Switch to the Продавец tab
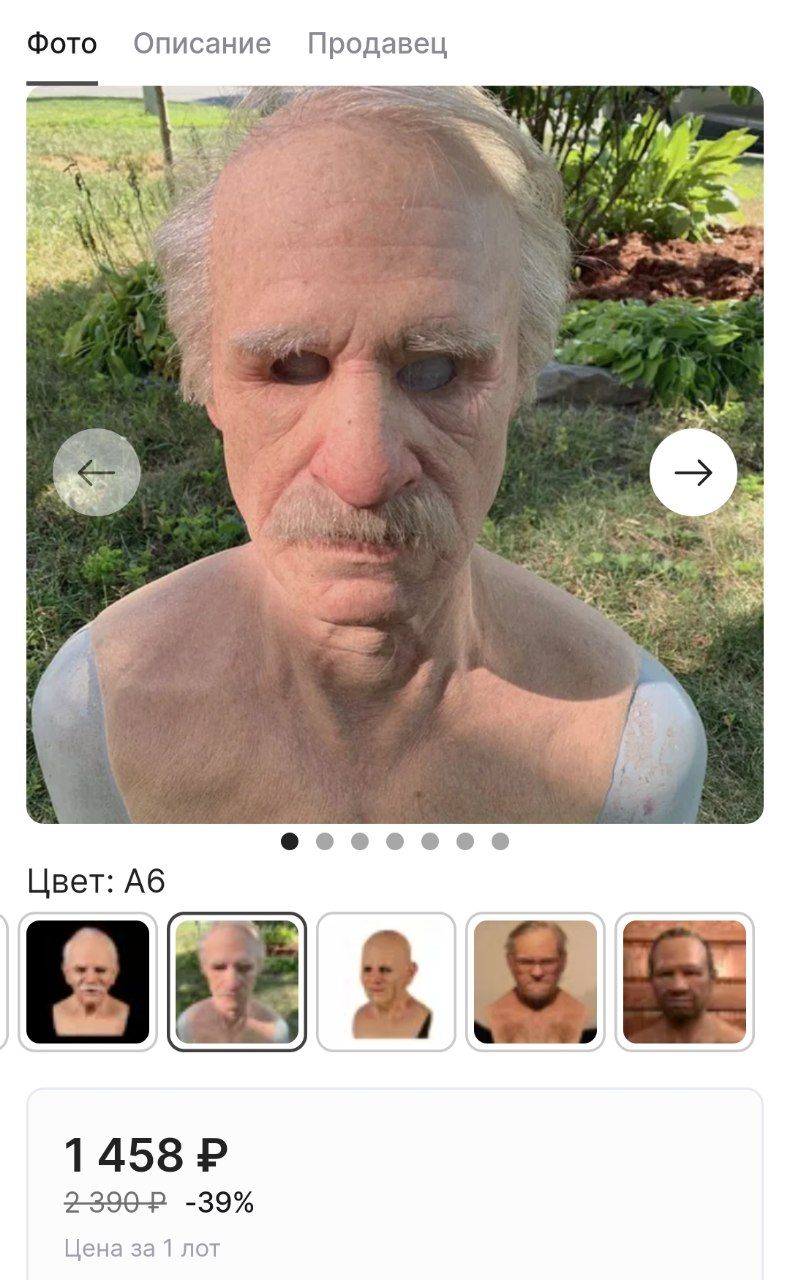 pyautogui.click(x=377, y=44)
